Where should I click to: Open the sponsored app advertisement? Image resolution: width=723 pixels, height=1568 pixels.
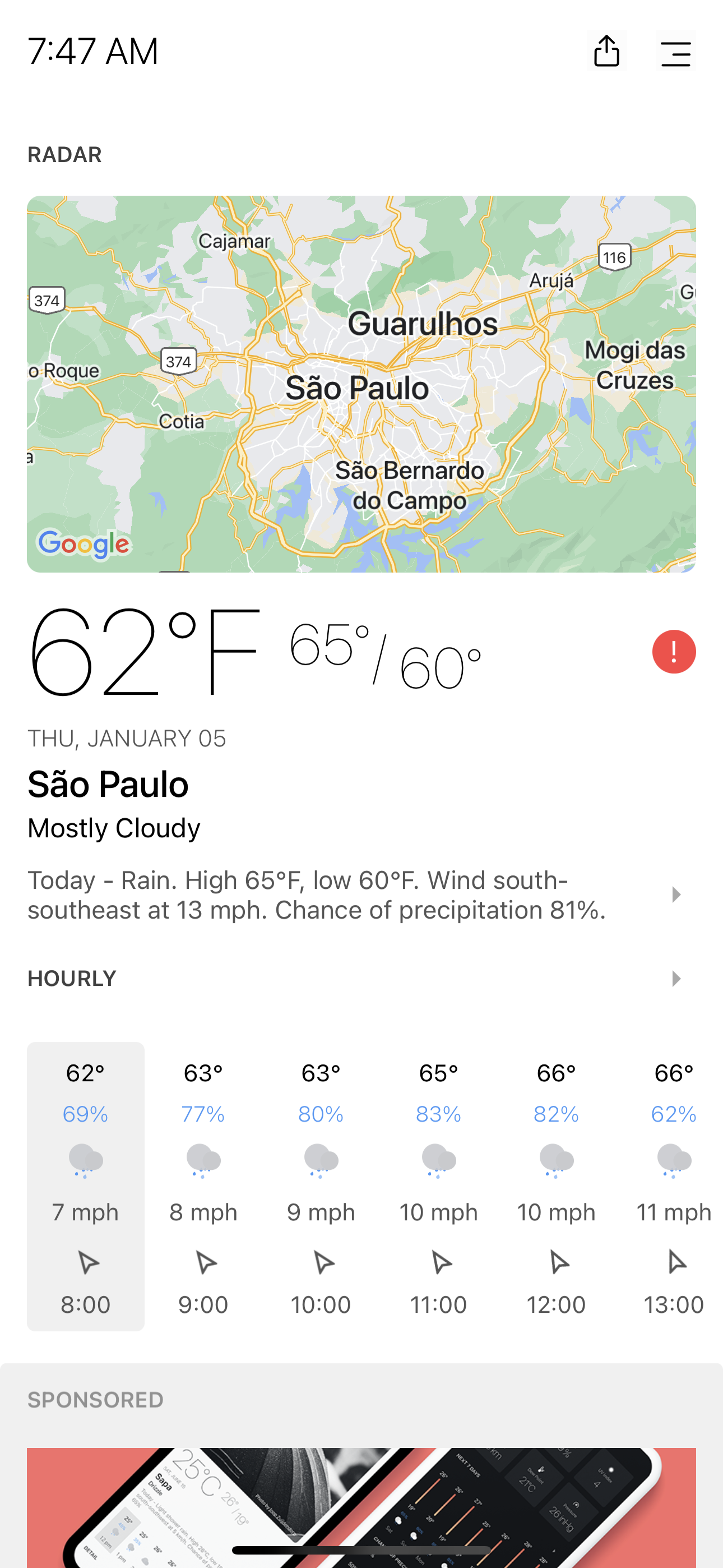(361, 1508)
